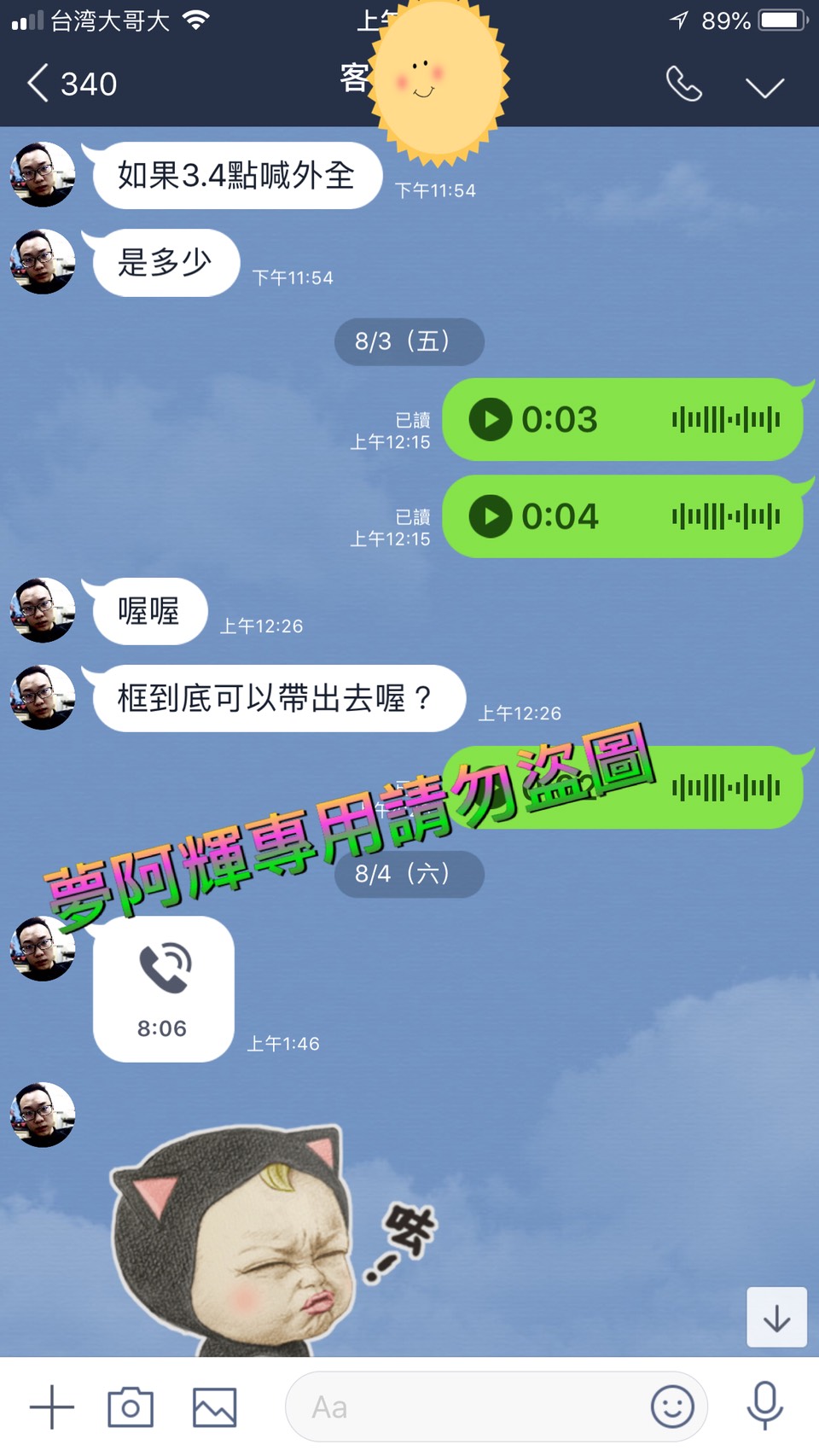Start a voice call with this contact
819x1456 pixels.
[x=683, y=84]
